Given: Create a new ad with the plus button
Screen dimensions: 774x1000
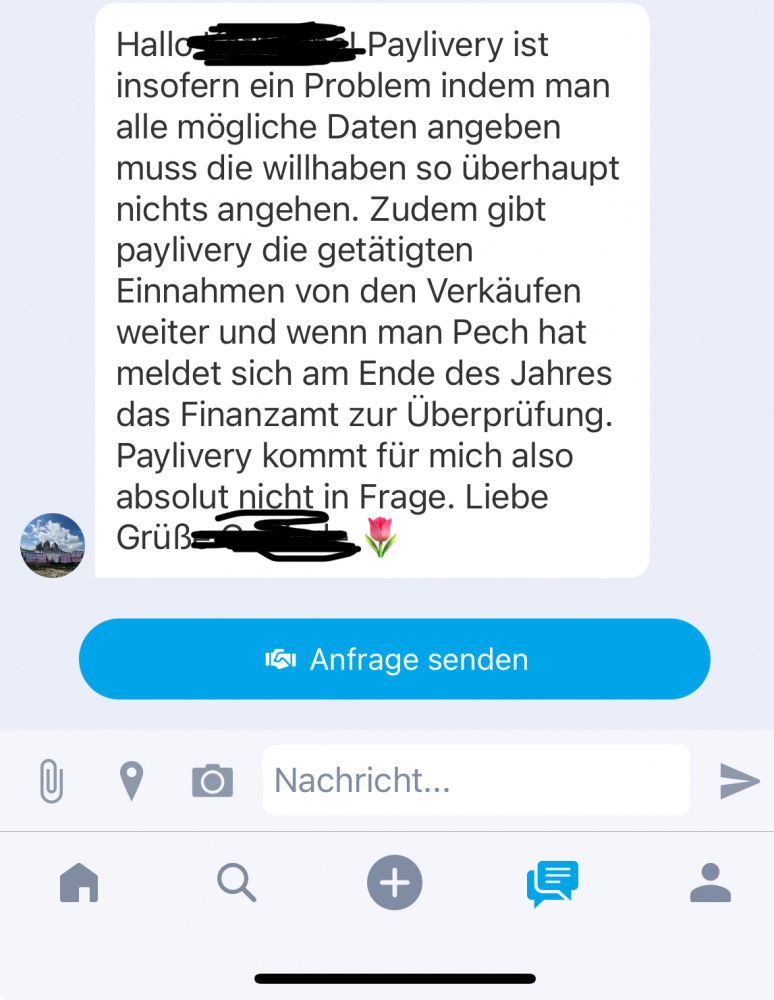Looking at the screenshot, I should pos(395,883).
